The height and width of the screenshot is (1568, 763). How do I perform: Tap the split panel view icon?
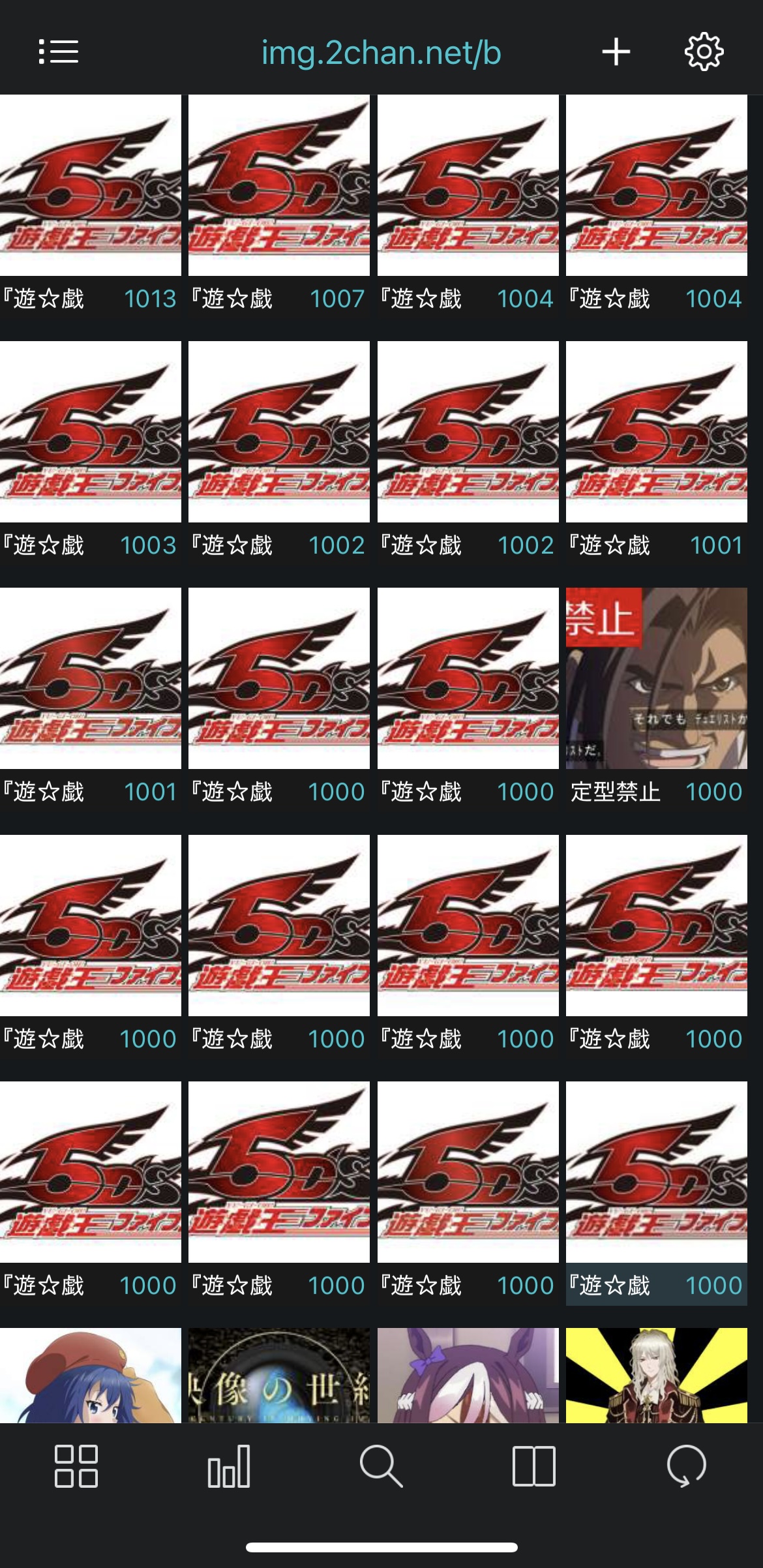click(x=534, y=1466)
